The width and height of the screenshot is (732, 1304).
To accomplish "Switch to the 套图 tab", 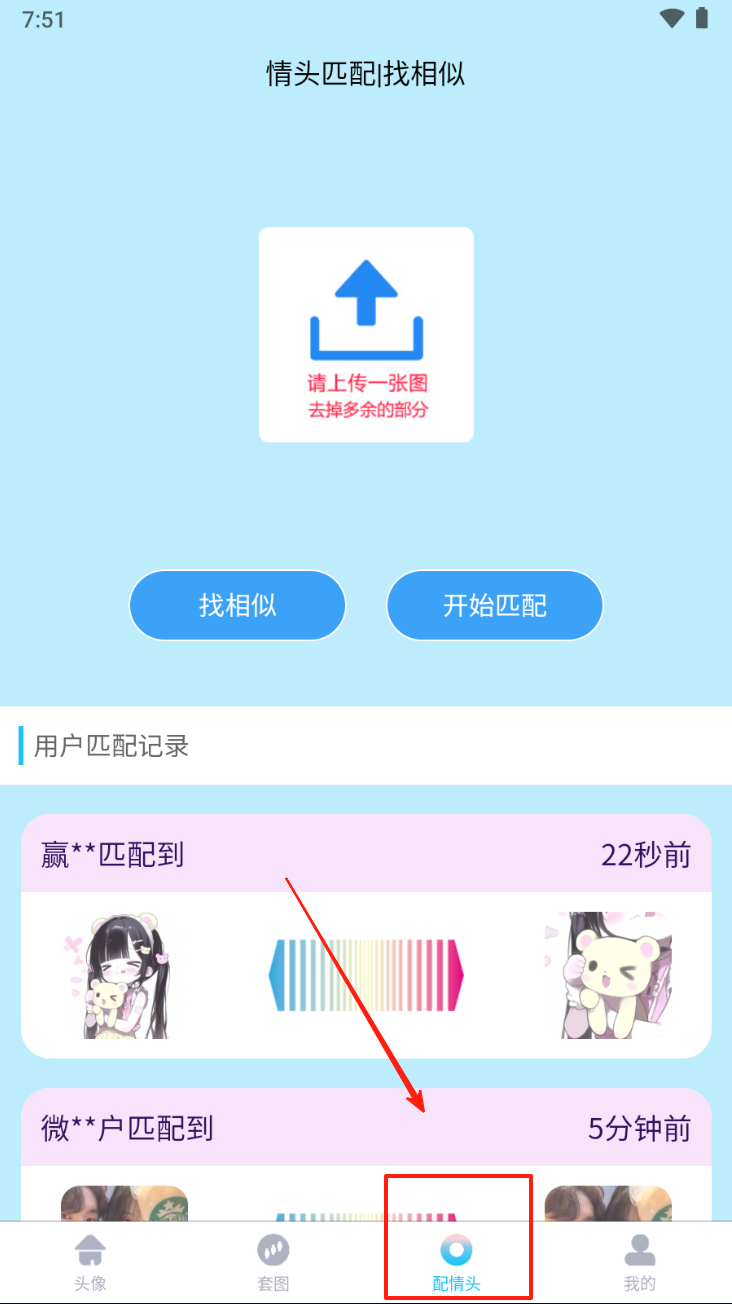I will pyautogui.click(x=273, y=1262).
